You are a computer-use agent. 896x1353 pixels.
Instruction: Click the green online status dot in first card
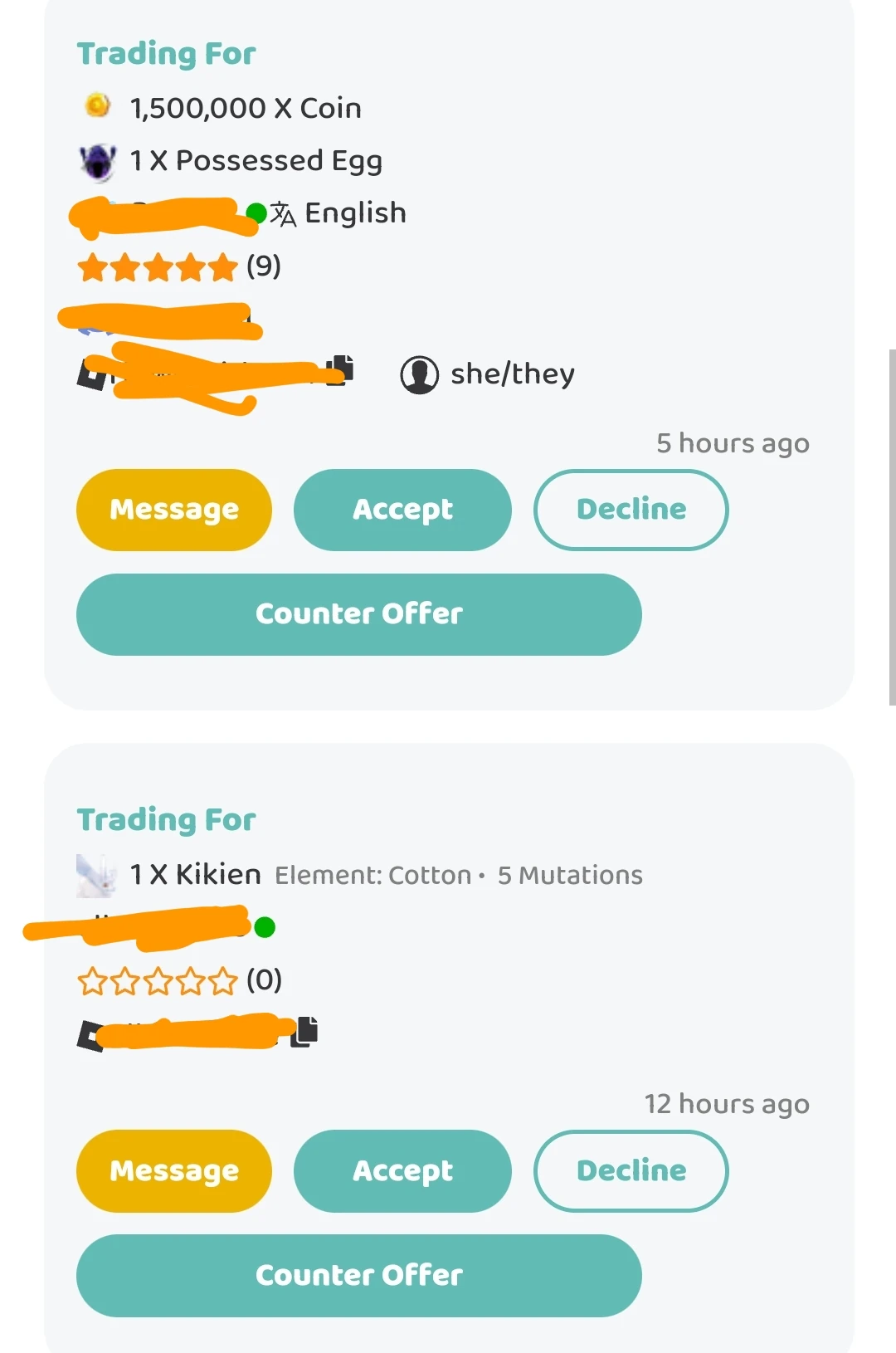pyautogui.click(x=256, y=212)
